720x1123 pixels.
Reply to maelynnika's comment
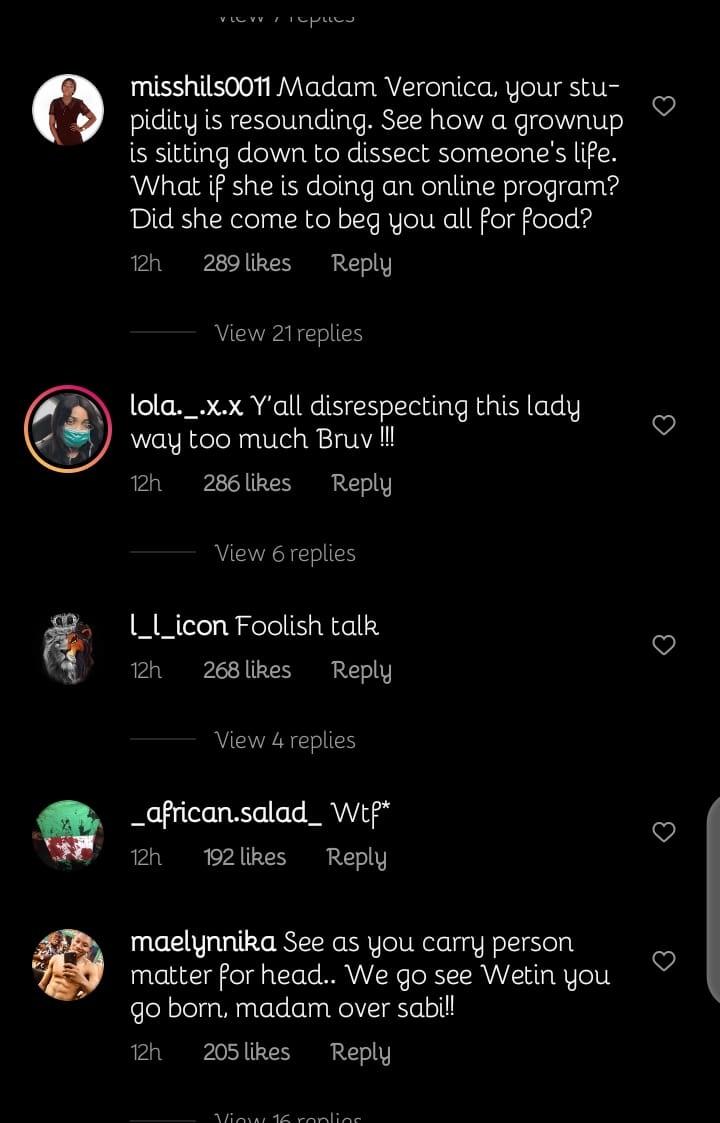(360, 1053)
